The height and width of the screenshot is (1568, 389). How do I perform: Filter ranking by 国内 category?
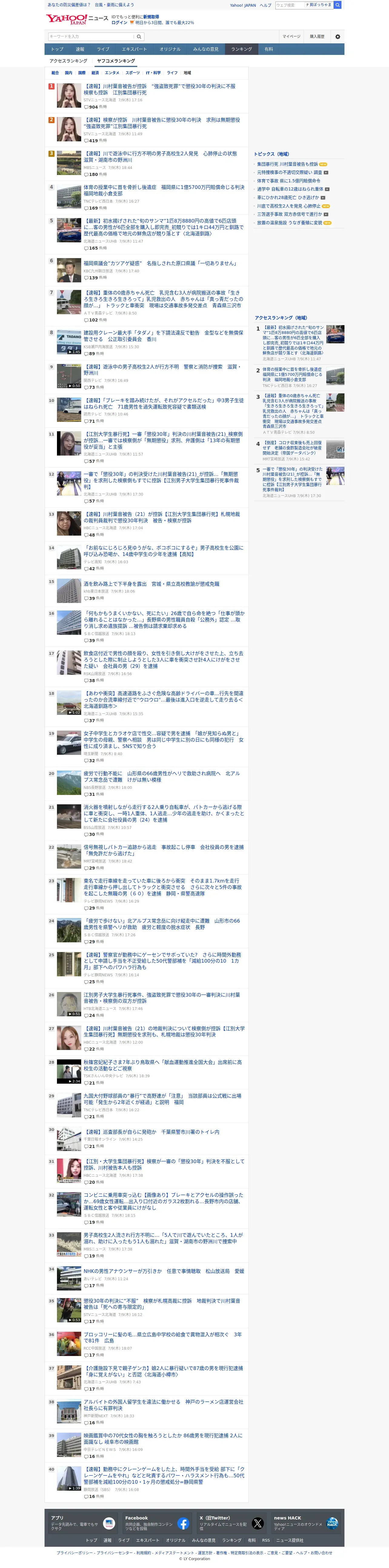[x=69, y=72]
